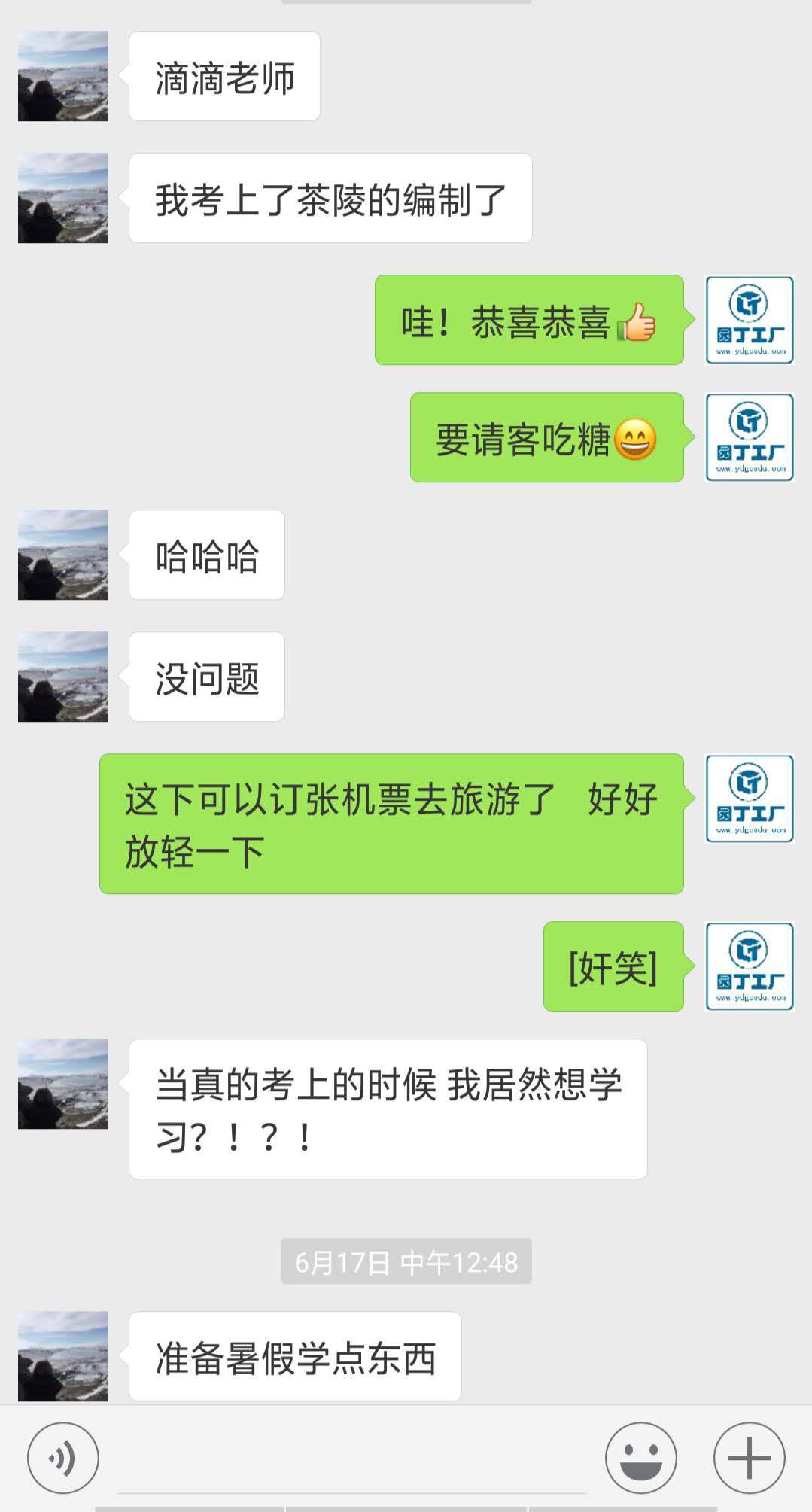Open own avatar beside 要请客吃糖 message

tap(749, 437)
